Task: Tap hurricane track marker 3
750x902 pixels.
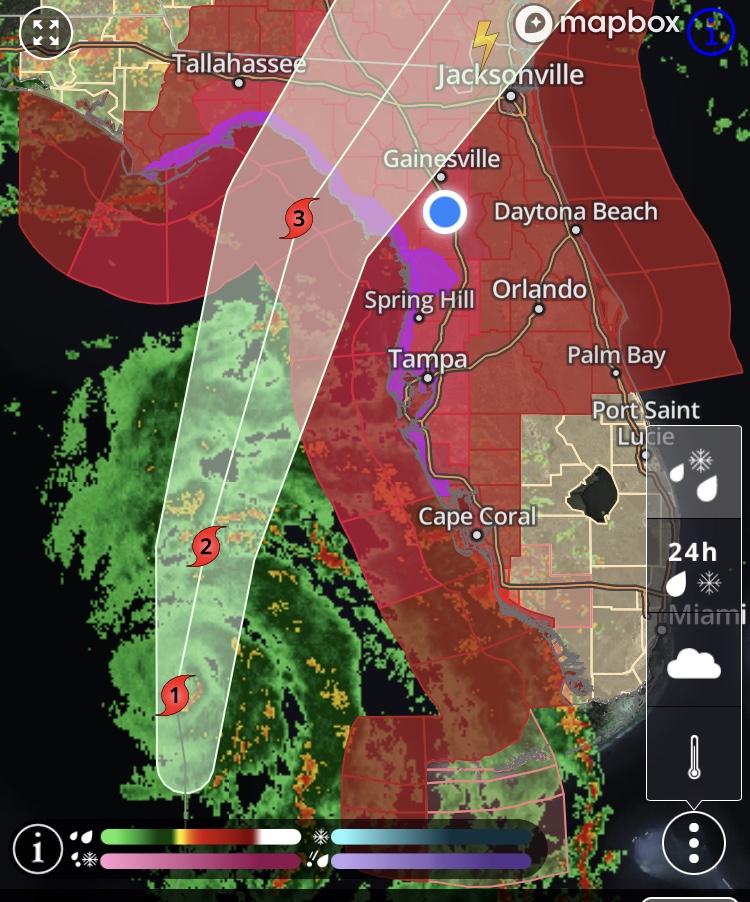Action: coord(298,218)
